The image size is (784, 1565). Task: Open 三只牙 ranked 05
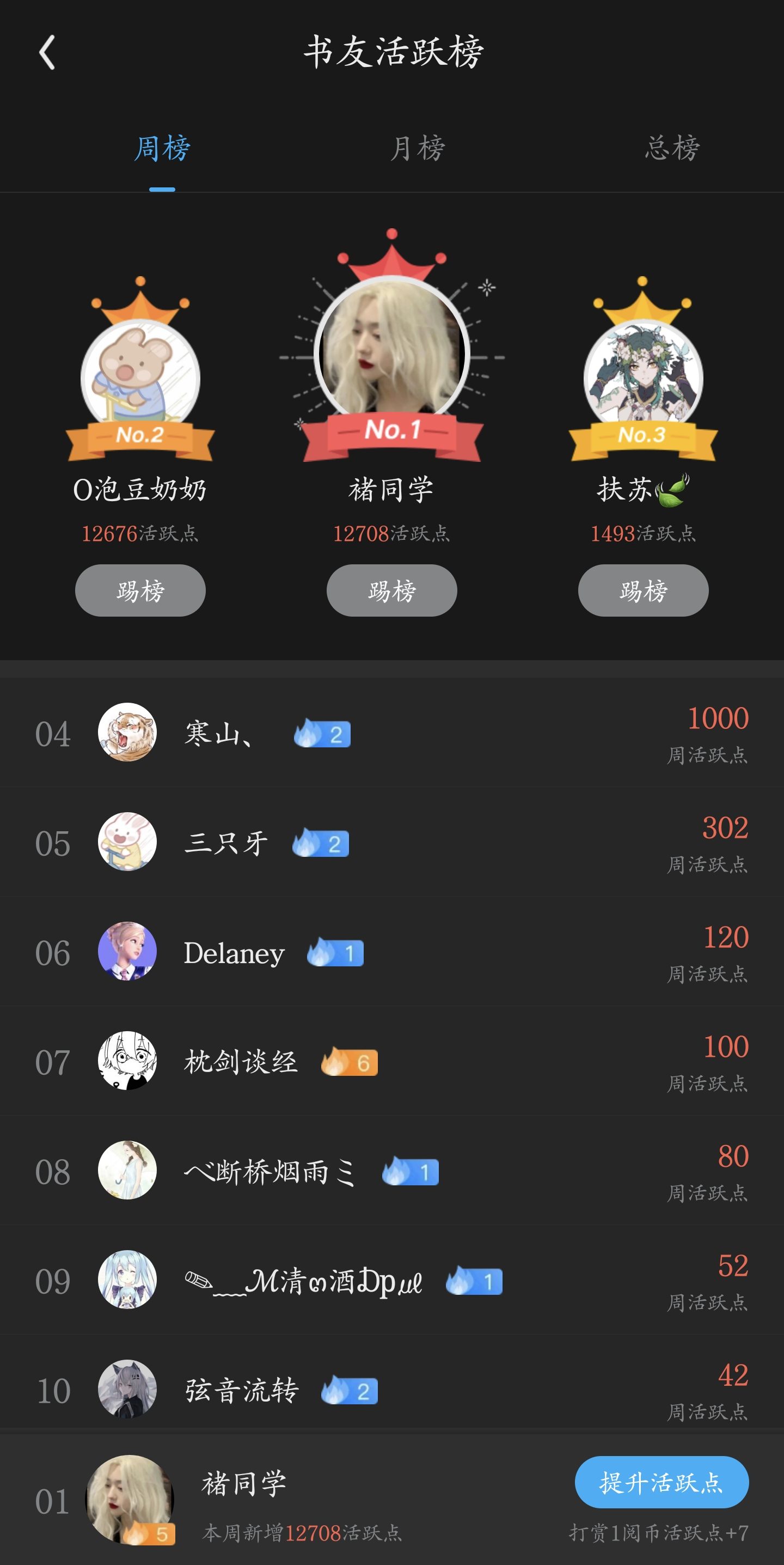click(391, 842)
